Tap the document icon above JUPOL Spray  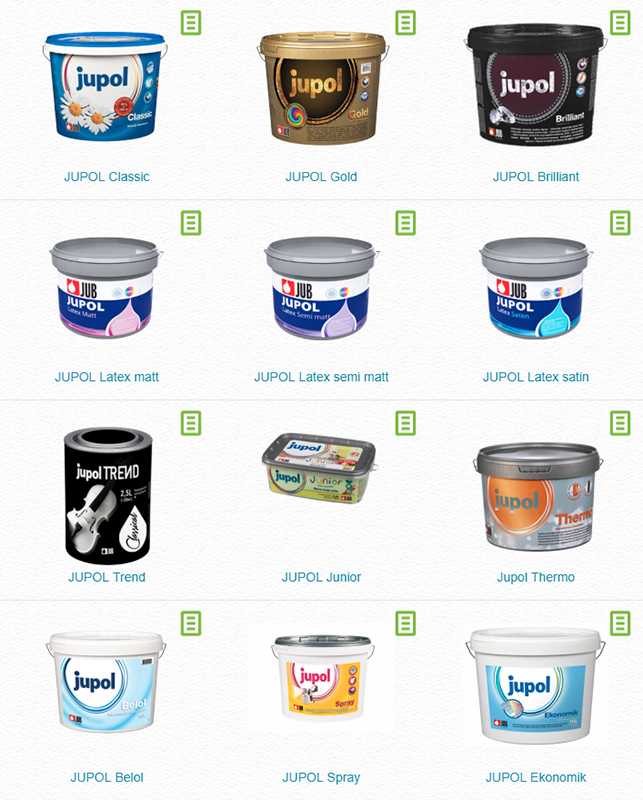point(405,623)
